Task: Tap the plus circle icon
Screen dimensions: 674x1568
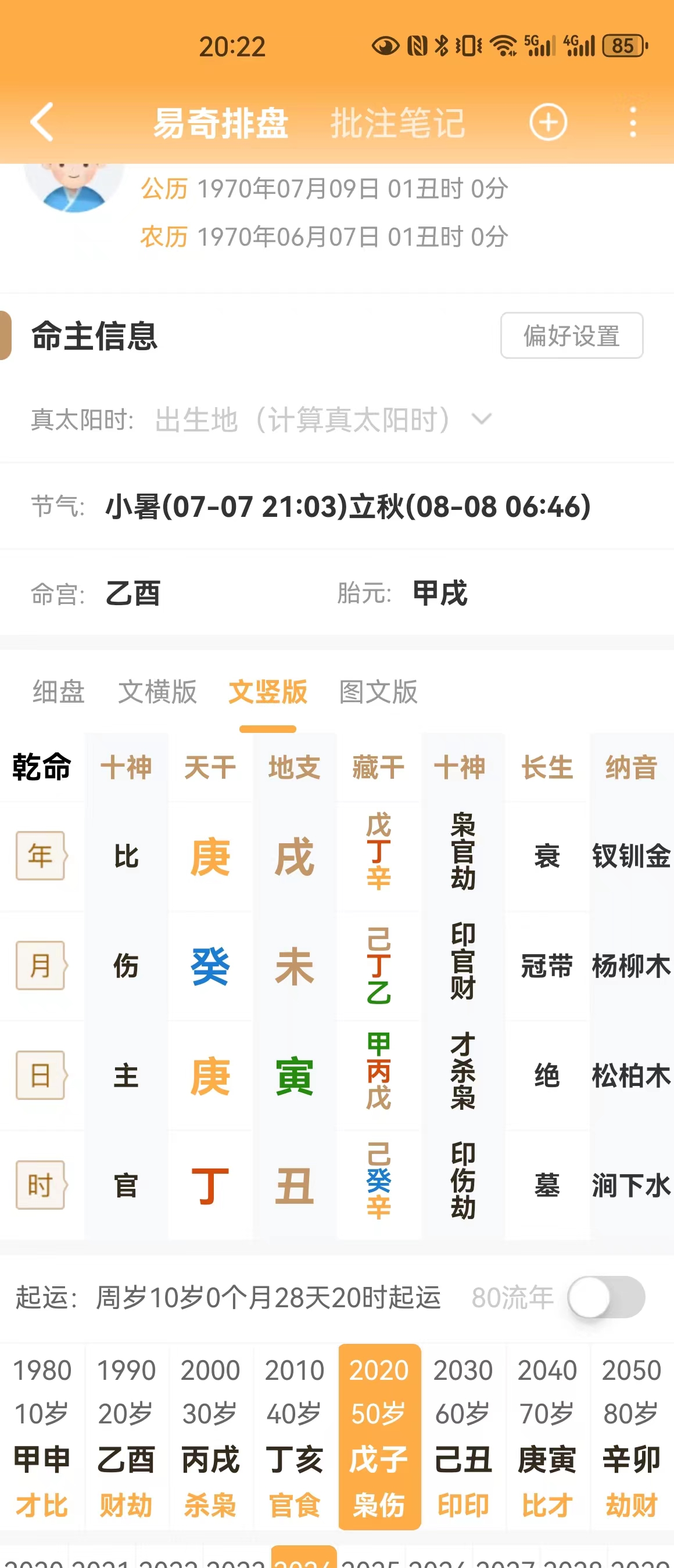Action: coord(548,122)
